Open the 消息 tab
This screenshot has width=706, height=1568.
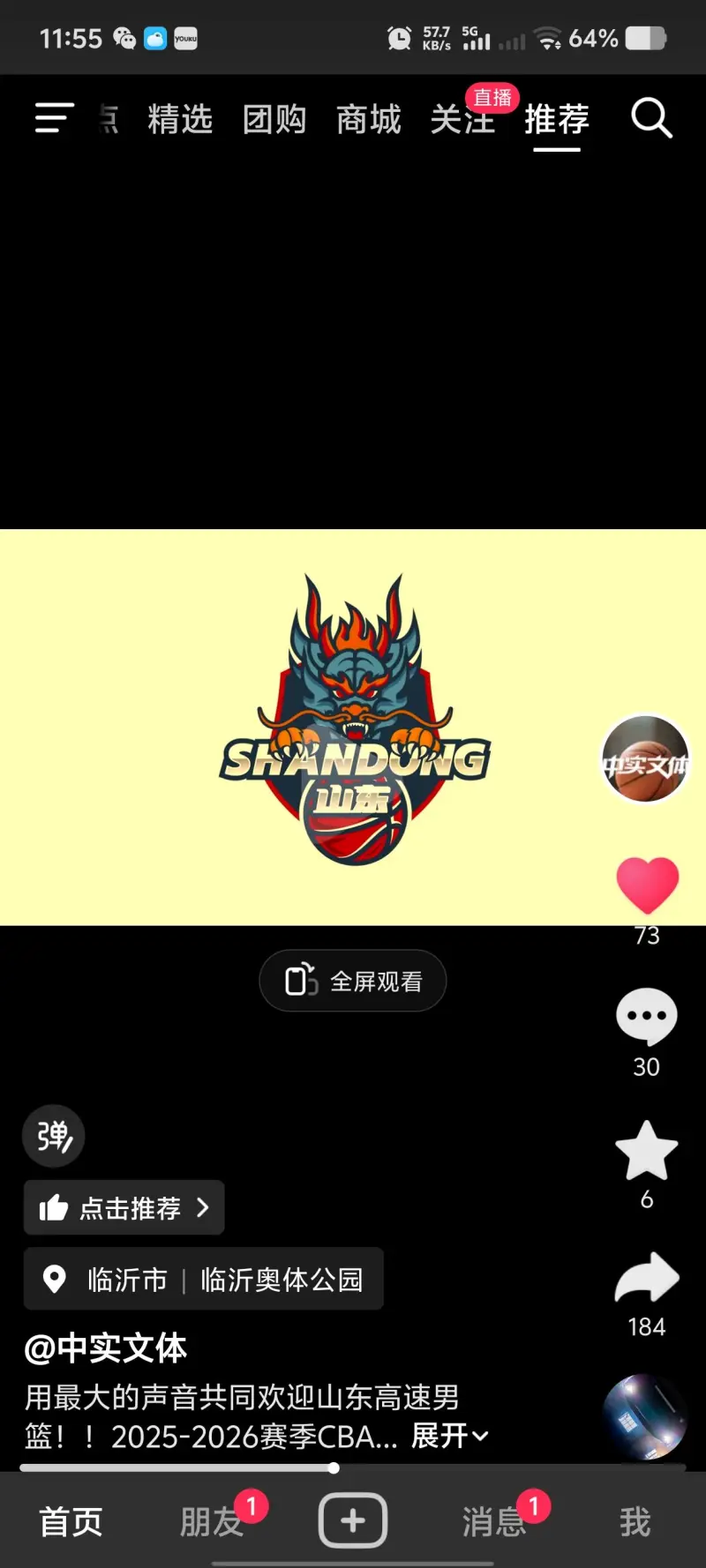493,1521
